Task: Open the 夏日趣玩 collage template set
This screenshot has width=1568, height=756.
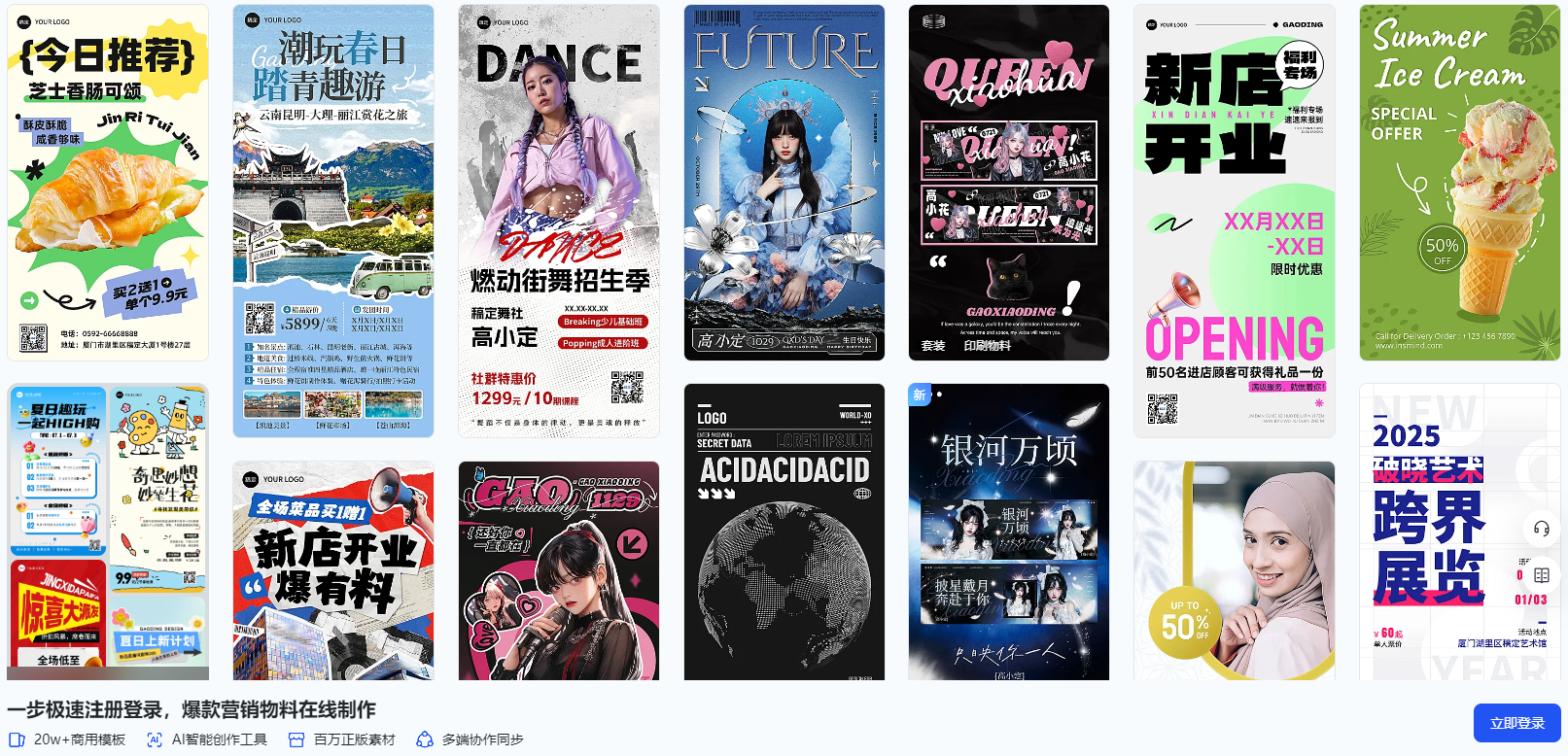Action: [x=108, y=530]
